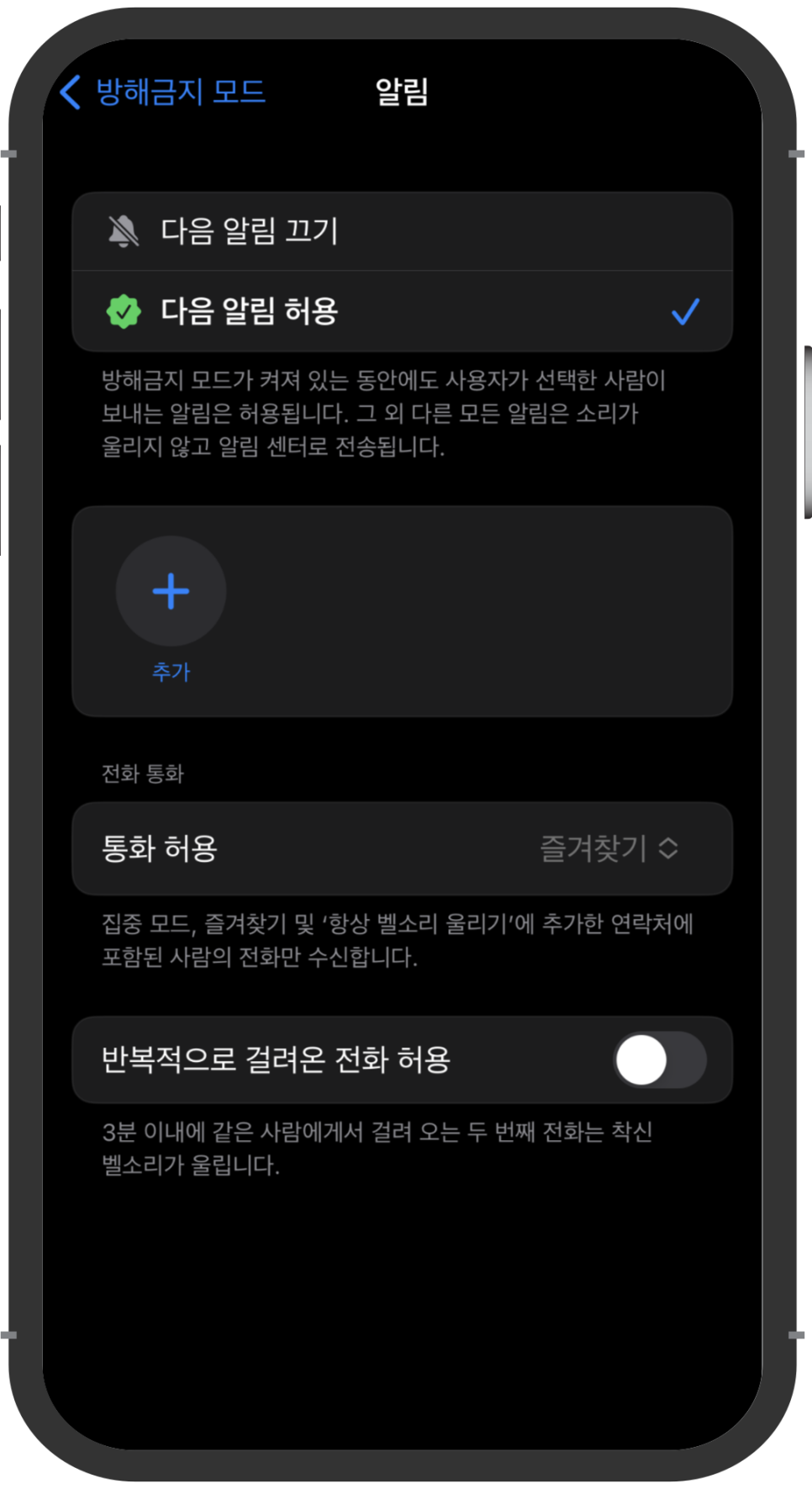812x1489 pixels.
Task: Tap the 추가 plus button
Action: (x=171, y=591)
